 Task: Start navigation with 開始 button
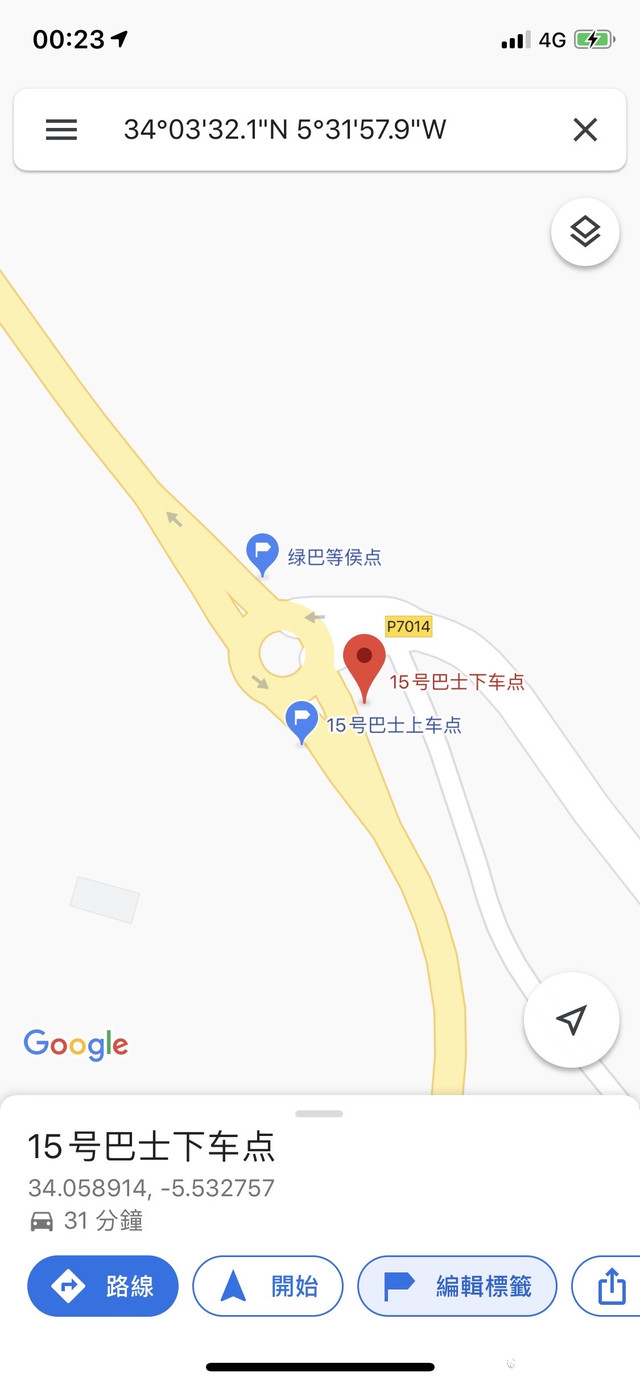[268, 1286]
